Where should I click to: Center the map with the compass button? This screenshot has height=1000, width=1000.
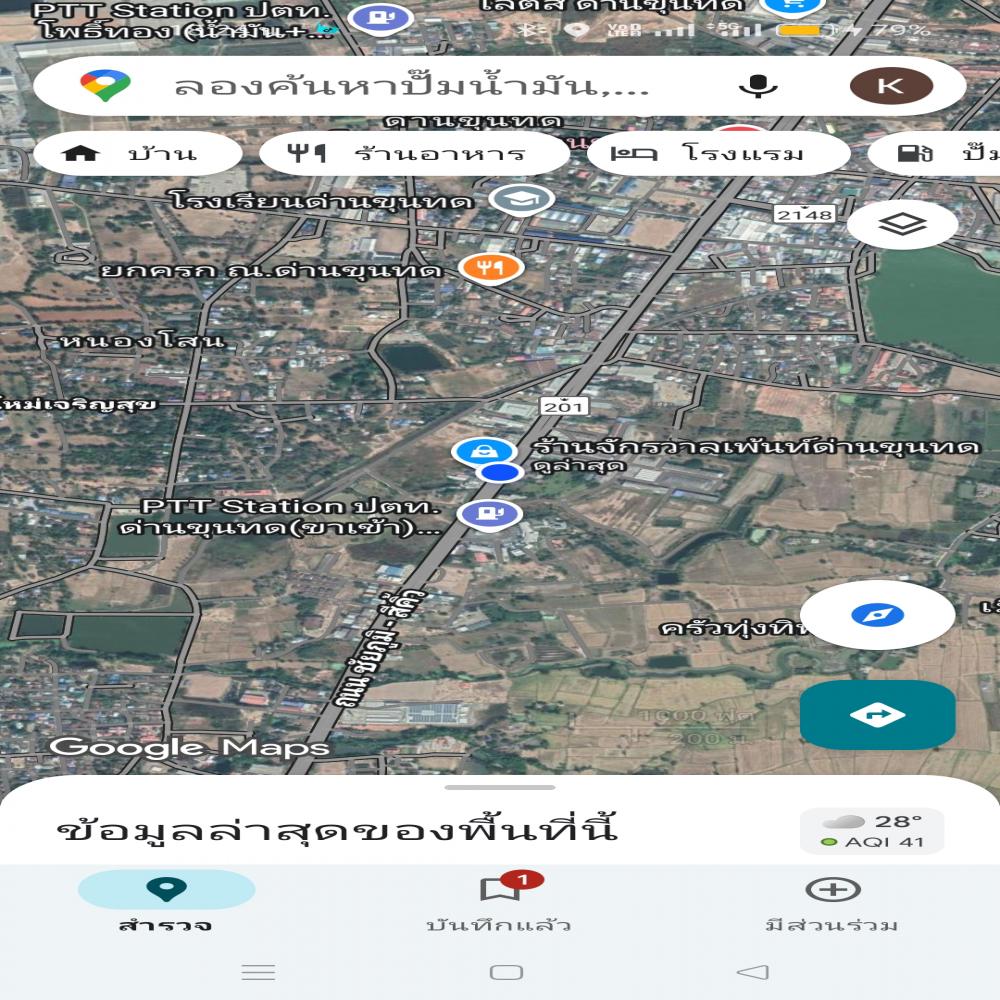click(877, 615)
